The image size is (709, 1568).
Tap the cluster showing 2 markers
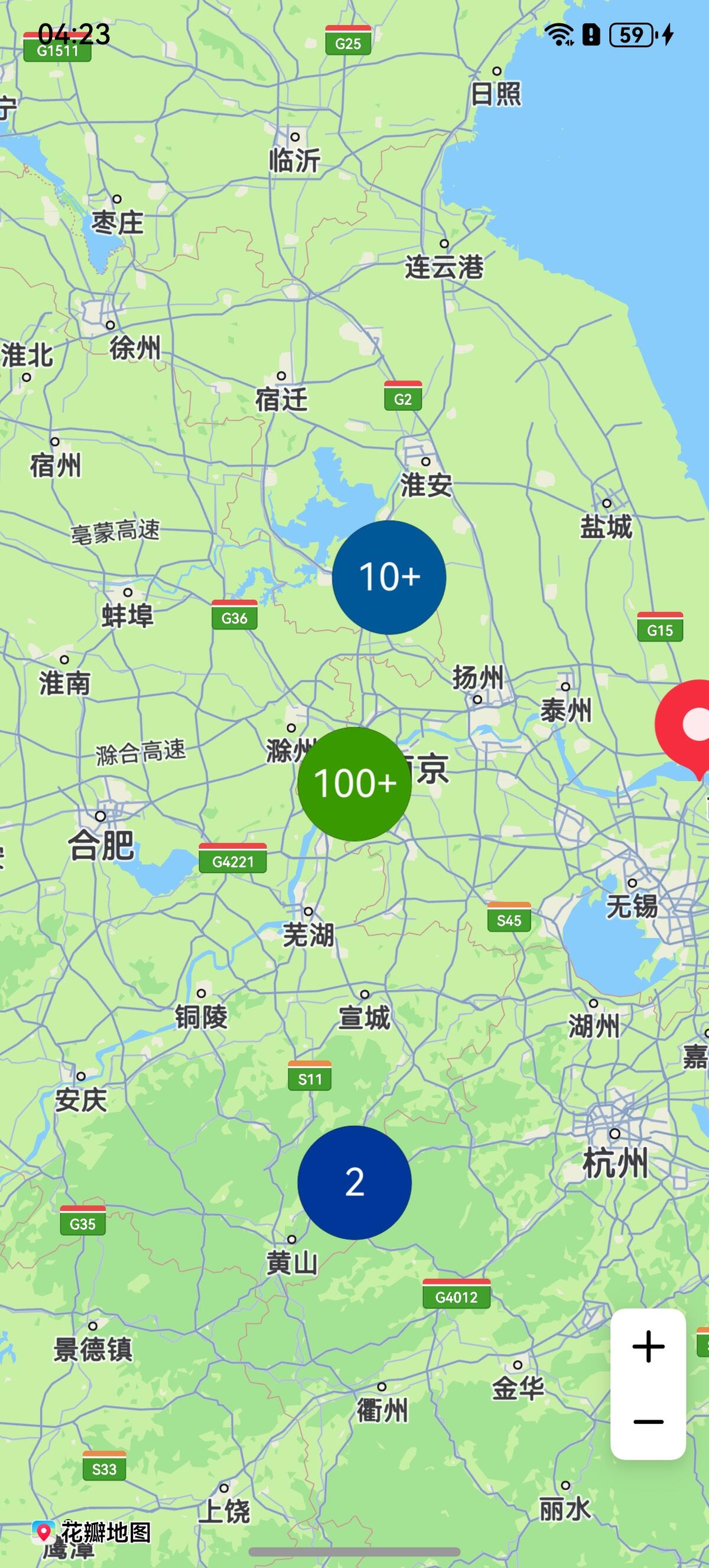click(354, 1182)
